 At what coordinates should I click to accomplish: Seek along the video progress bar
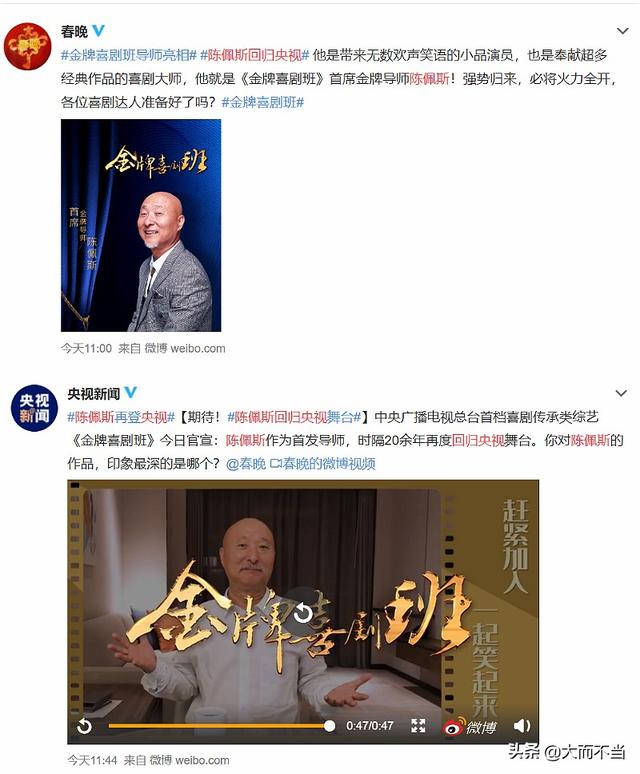point(220,726)
